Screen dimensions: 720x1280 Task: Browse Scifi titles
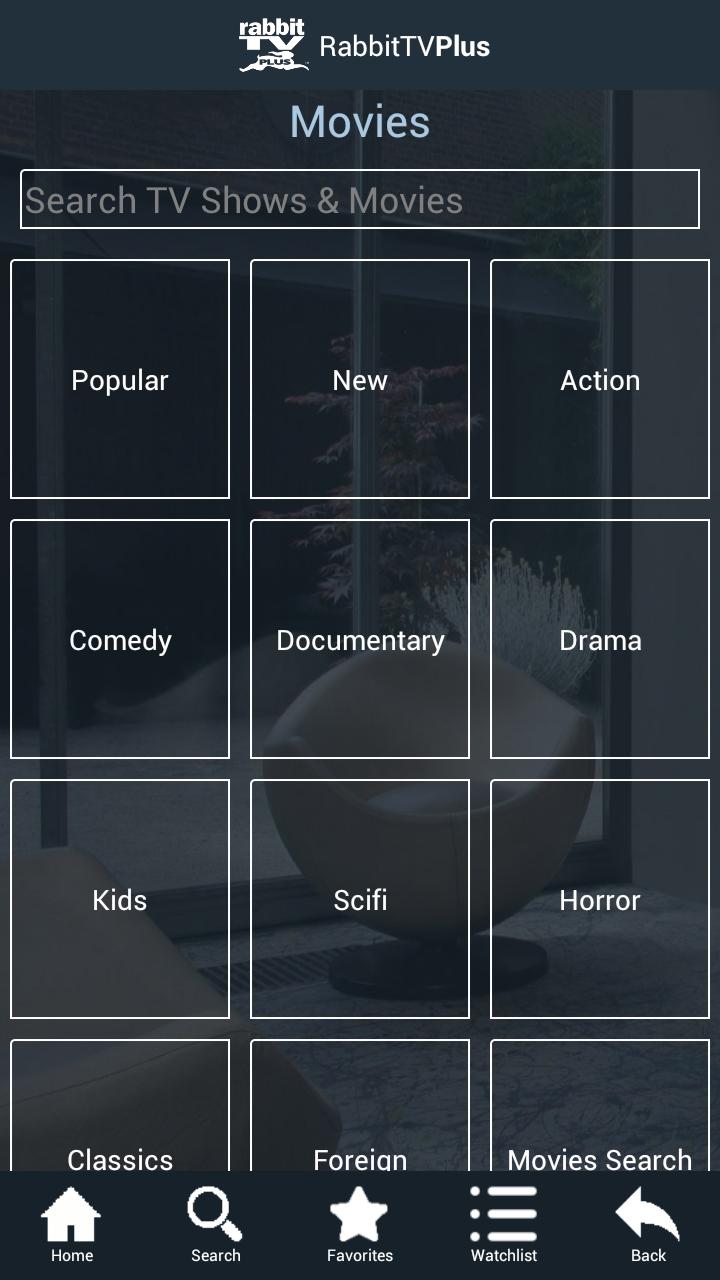(x=360, y=900)
